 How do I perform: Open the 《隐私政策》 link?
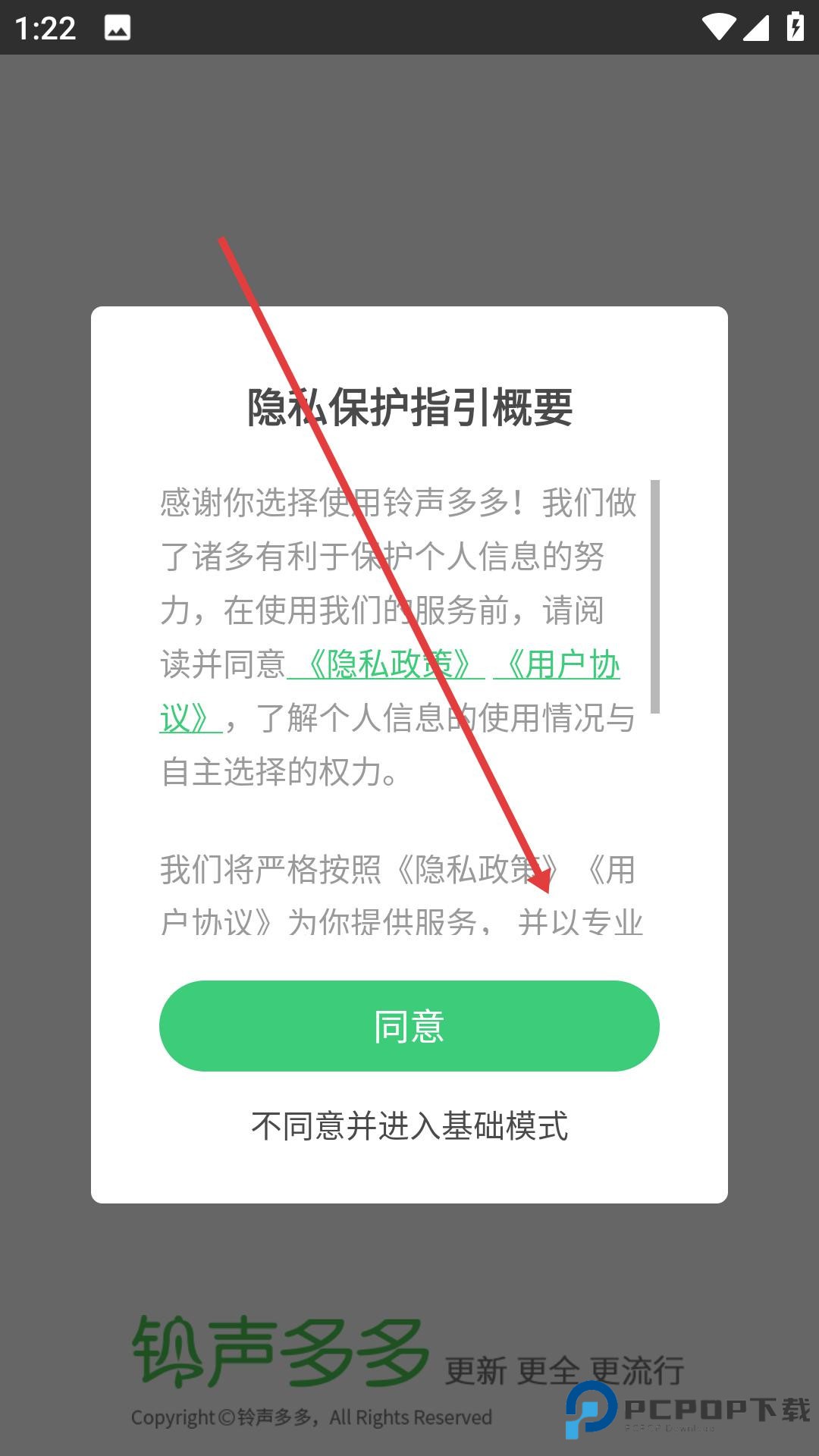(x=387, y=664)
